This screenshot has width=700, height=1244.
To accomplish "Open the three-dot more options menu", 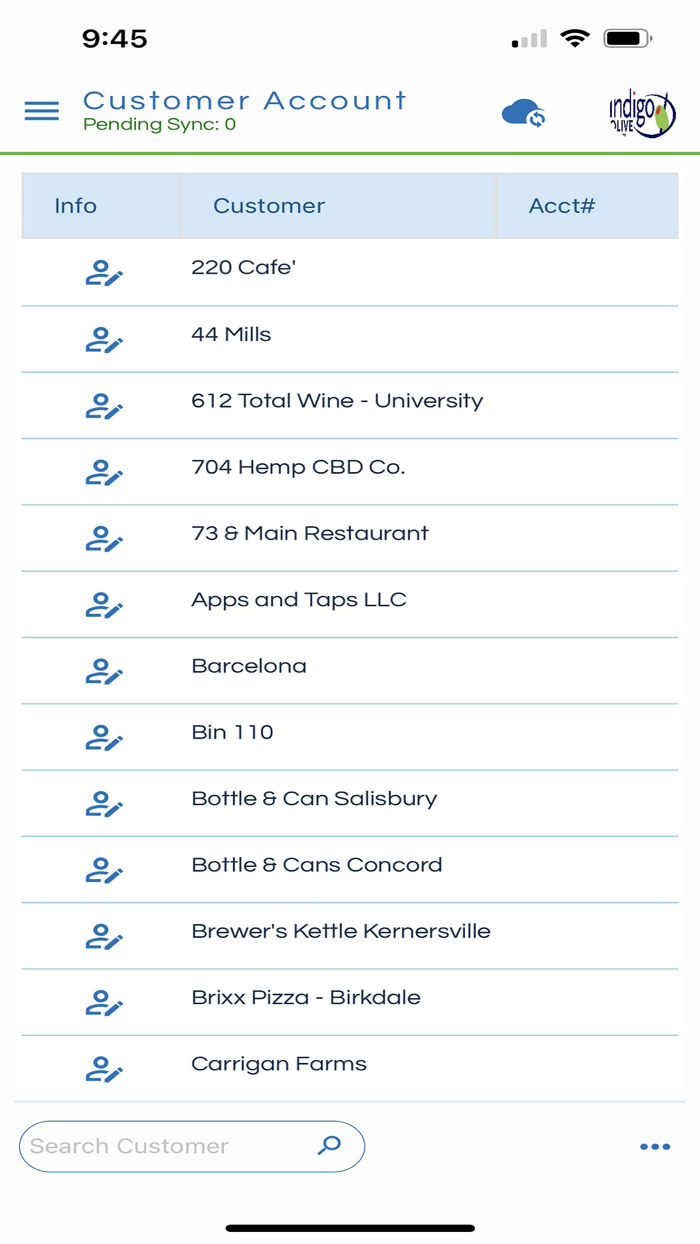I will pos(655,1146).
